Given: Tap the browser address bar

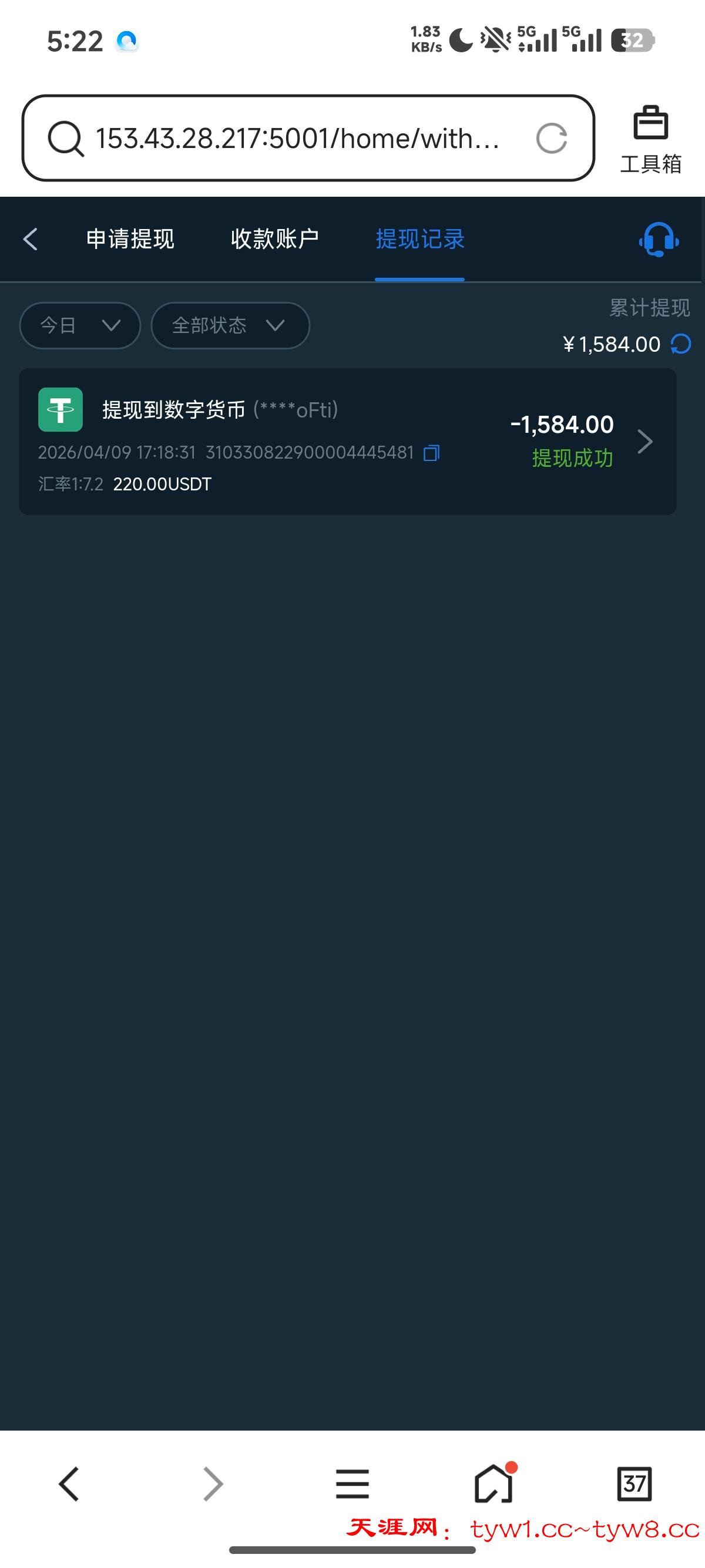Looking at the screenshot, I should pyautogui.click(x=297, y=138).
